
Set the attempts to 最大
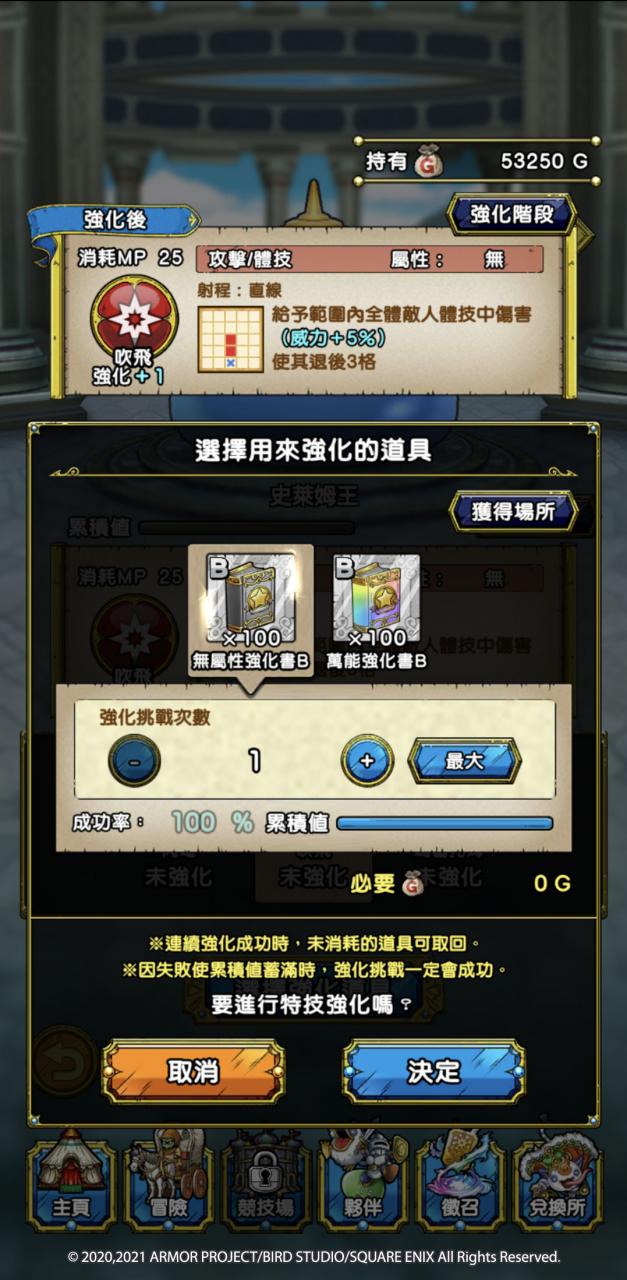464,761
